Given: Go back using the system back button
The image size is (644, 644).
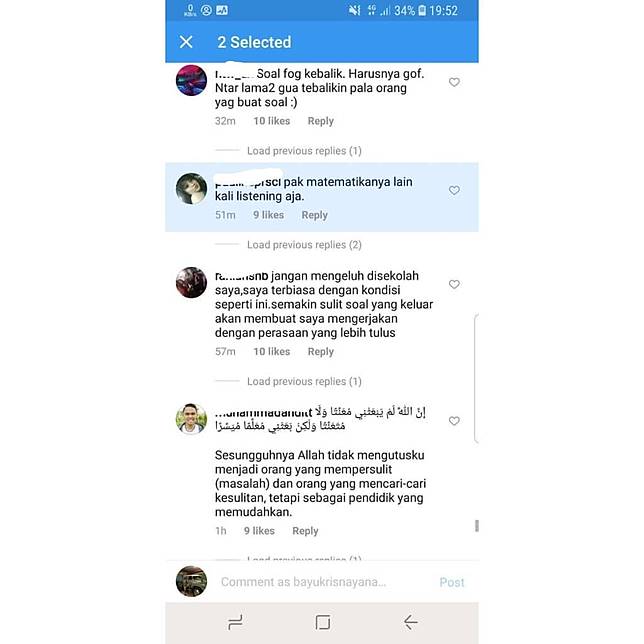Looking at the screenshot, I should tap(410, 622).
